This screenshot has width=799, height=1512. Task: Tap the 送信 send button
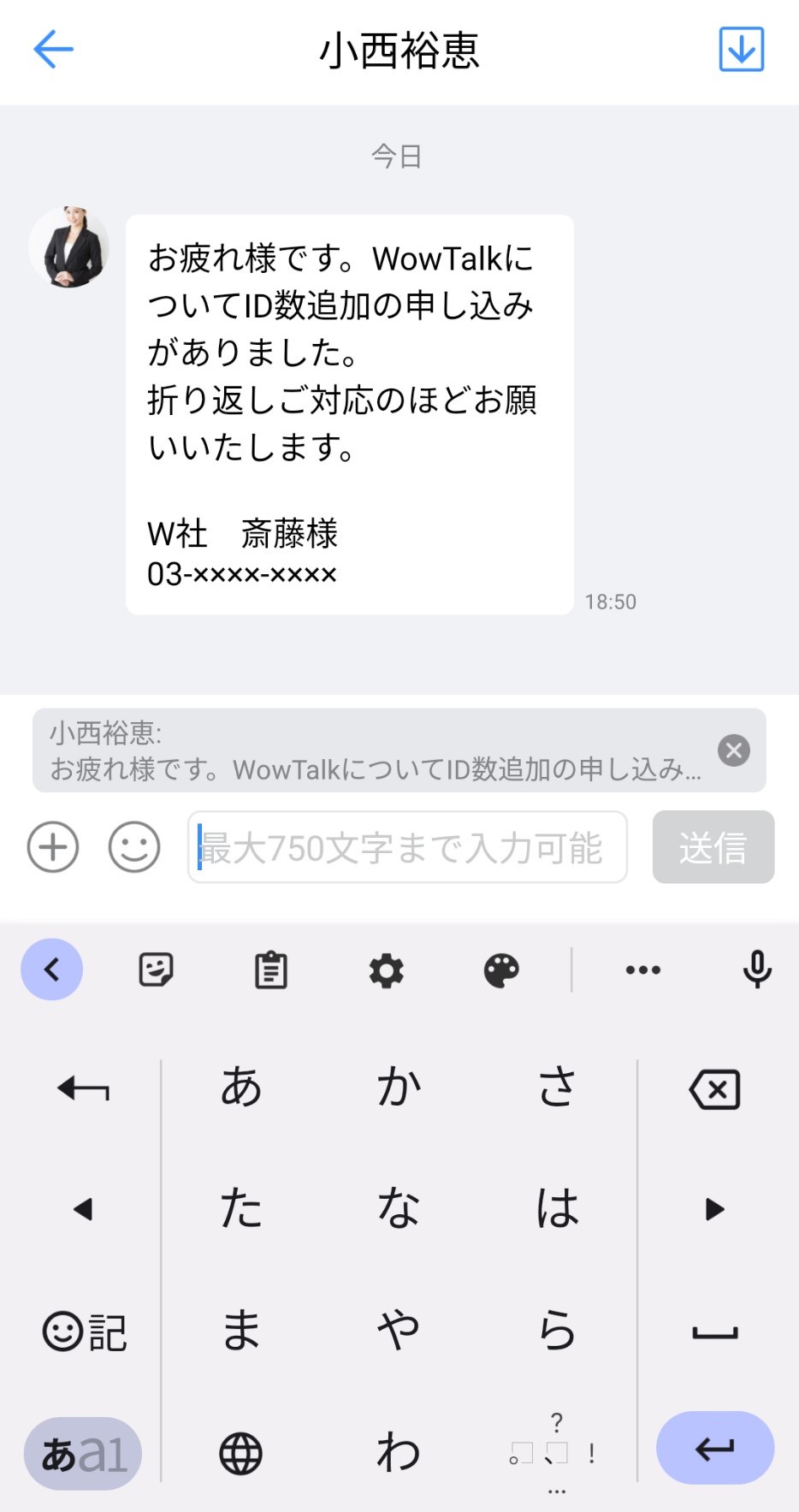[713, 847]
